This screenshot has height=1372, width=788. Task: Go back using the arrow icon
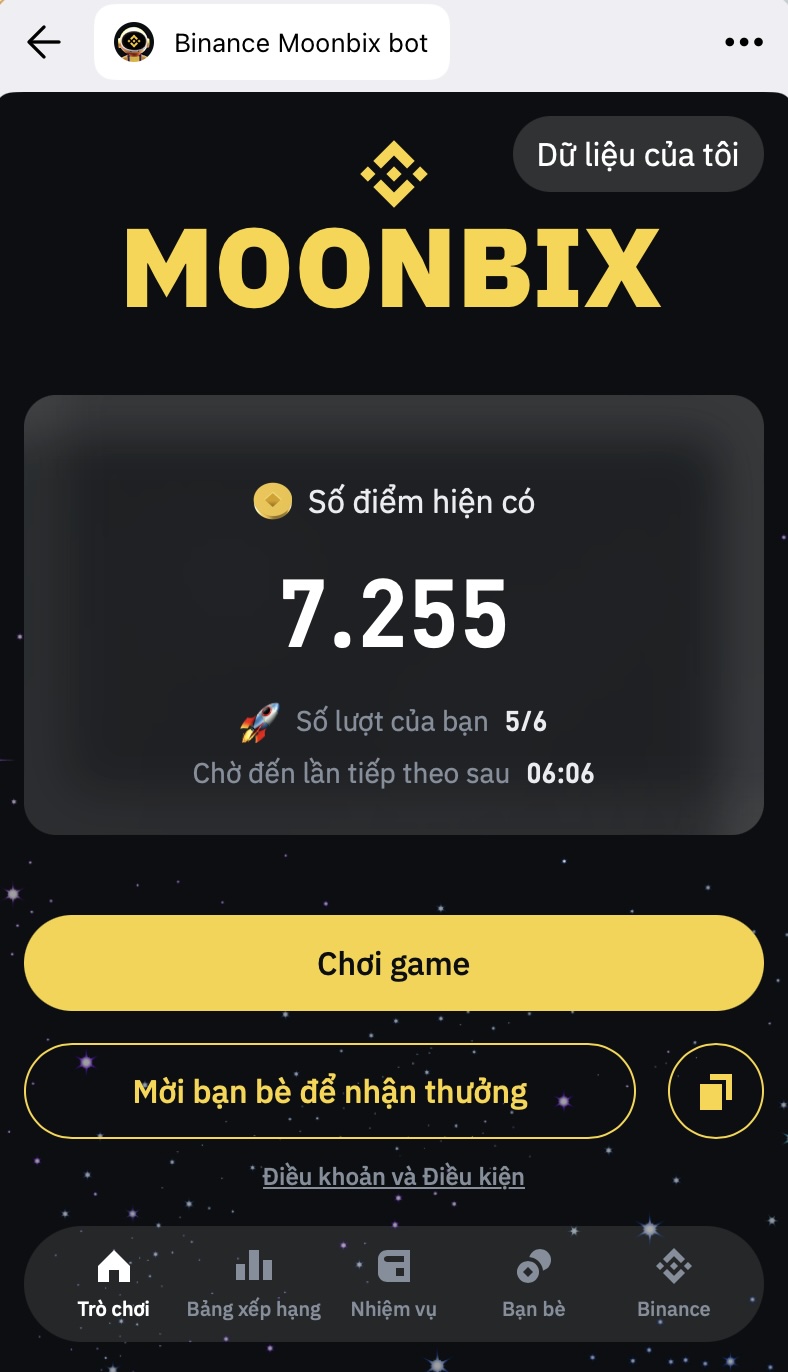tap(44, 42)
